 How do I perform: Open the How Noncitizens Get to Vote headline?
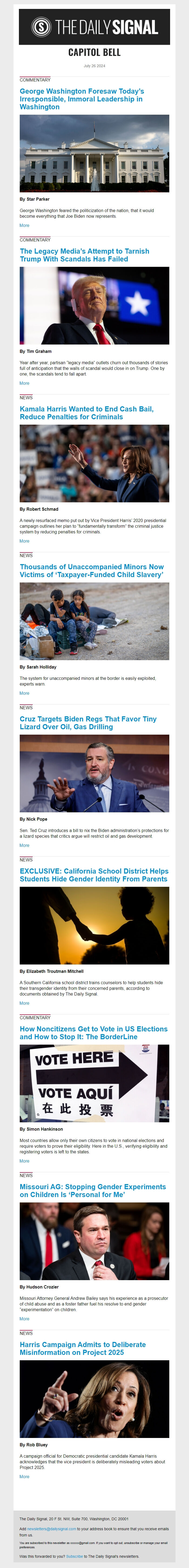click(x=93, y=1033)
